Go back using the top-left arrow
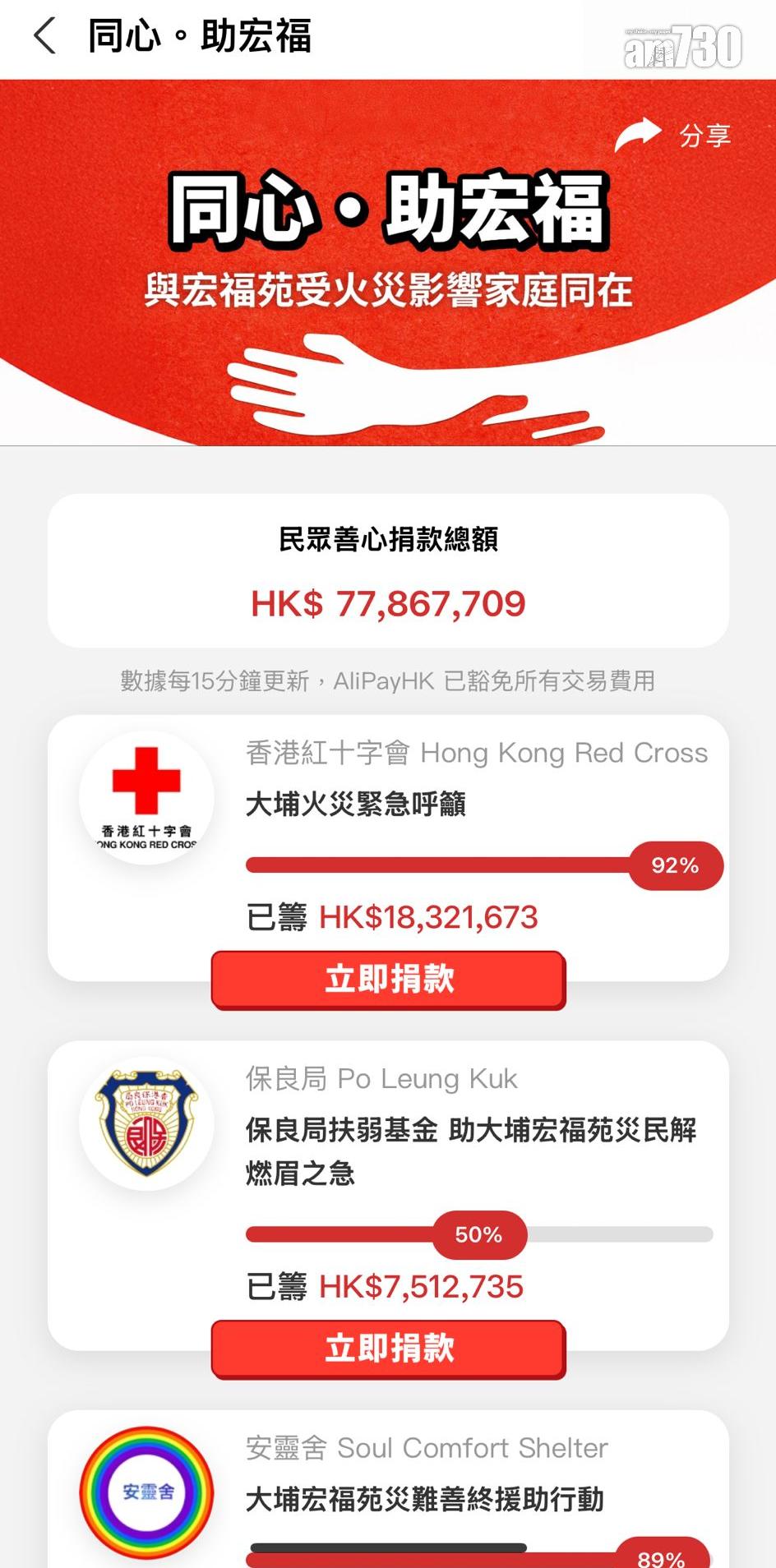Viewport: 776px width, 1568px height. tap(44, 37)
